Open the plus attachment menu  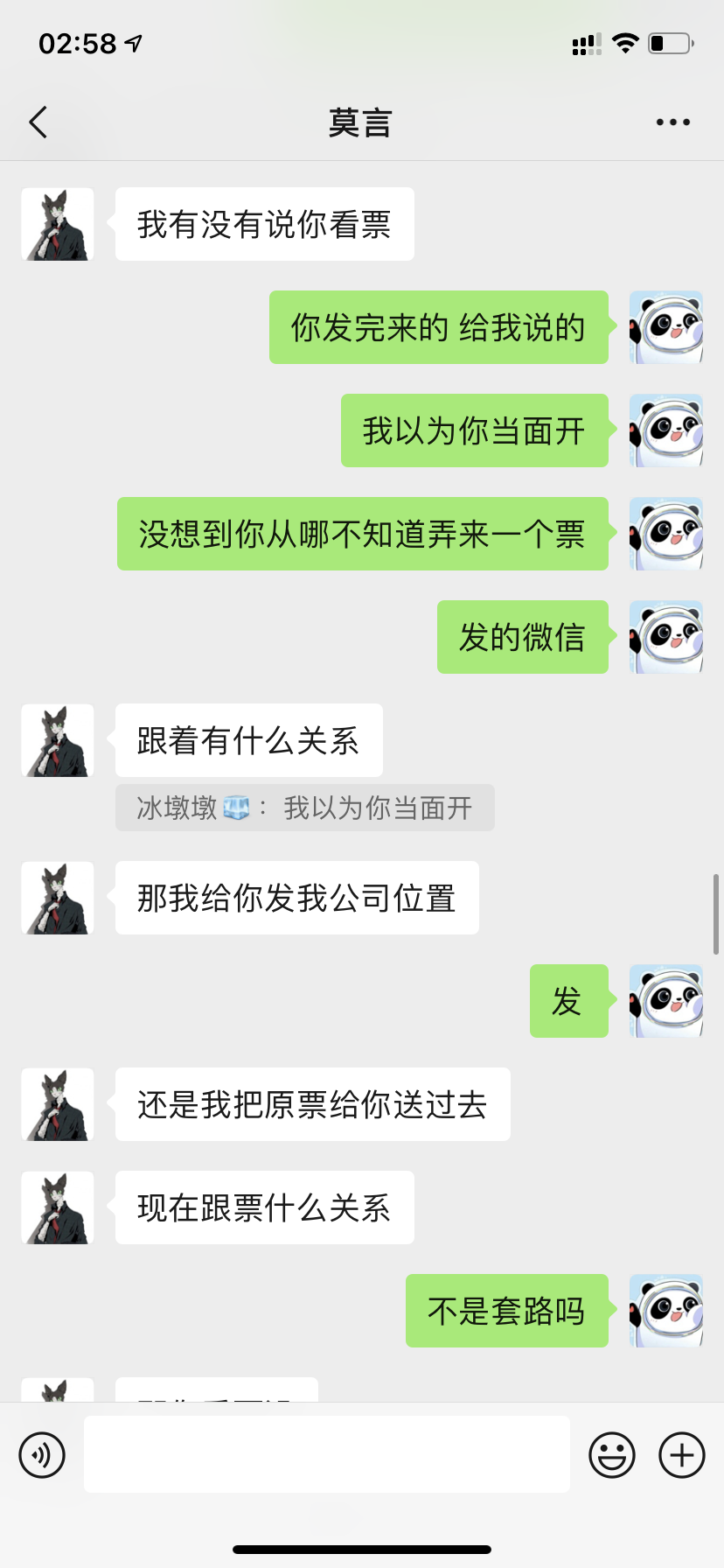point(682,1455)
